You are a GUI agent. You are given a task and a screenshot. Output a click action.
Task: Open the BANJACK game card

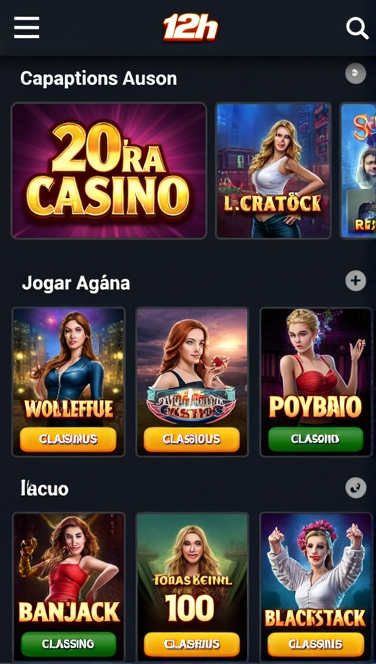click(x=69, y=588)
